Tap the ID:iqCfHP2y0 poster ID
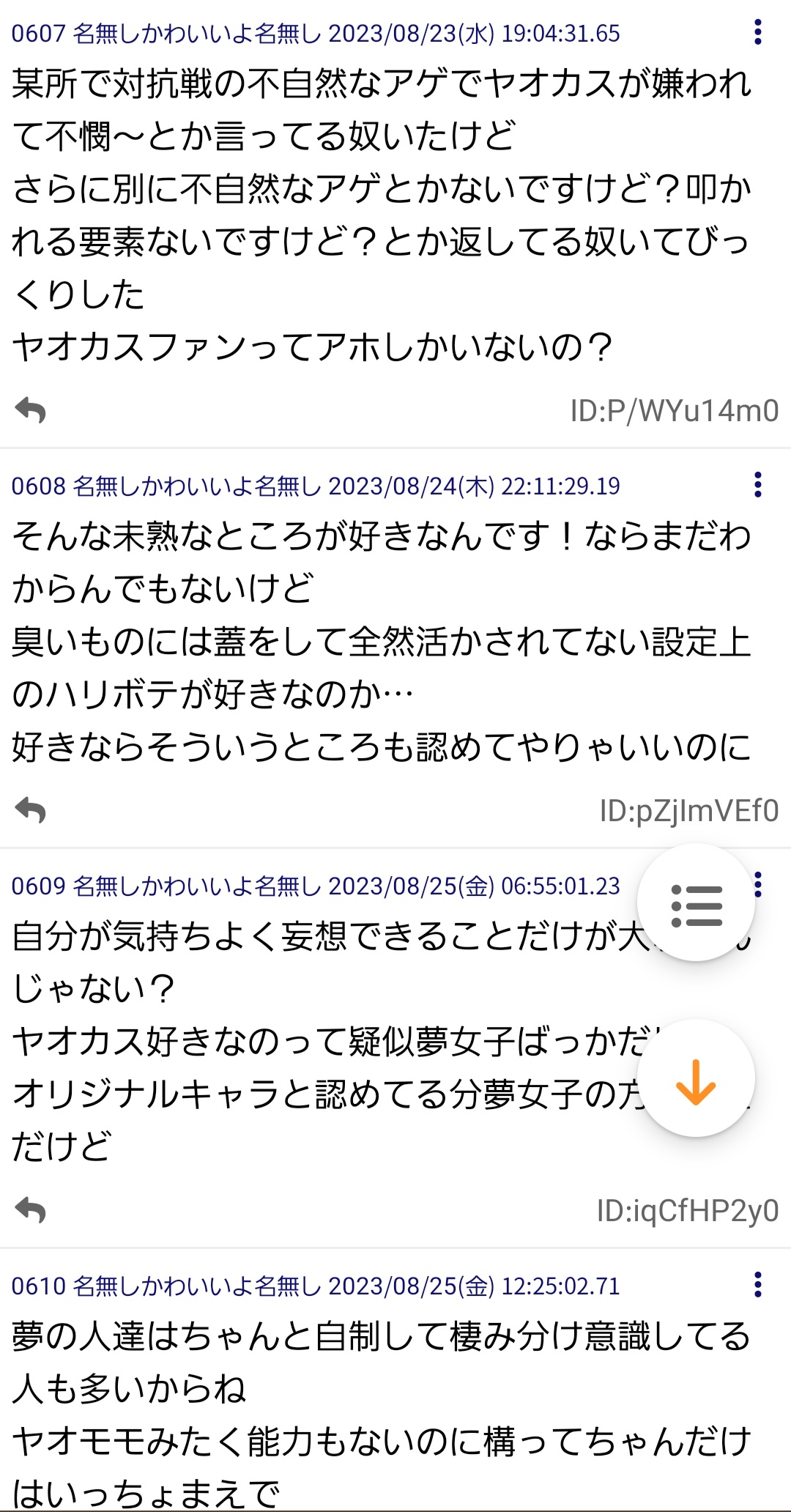Viewport: 791px width, 1512px height. (687, 1211)
